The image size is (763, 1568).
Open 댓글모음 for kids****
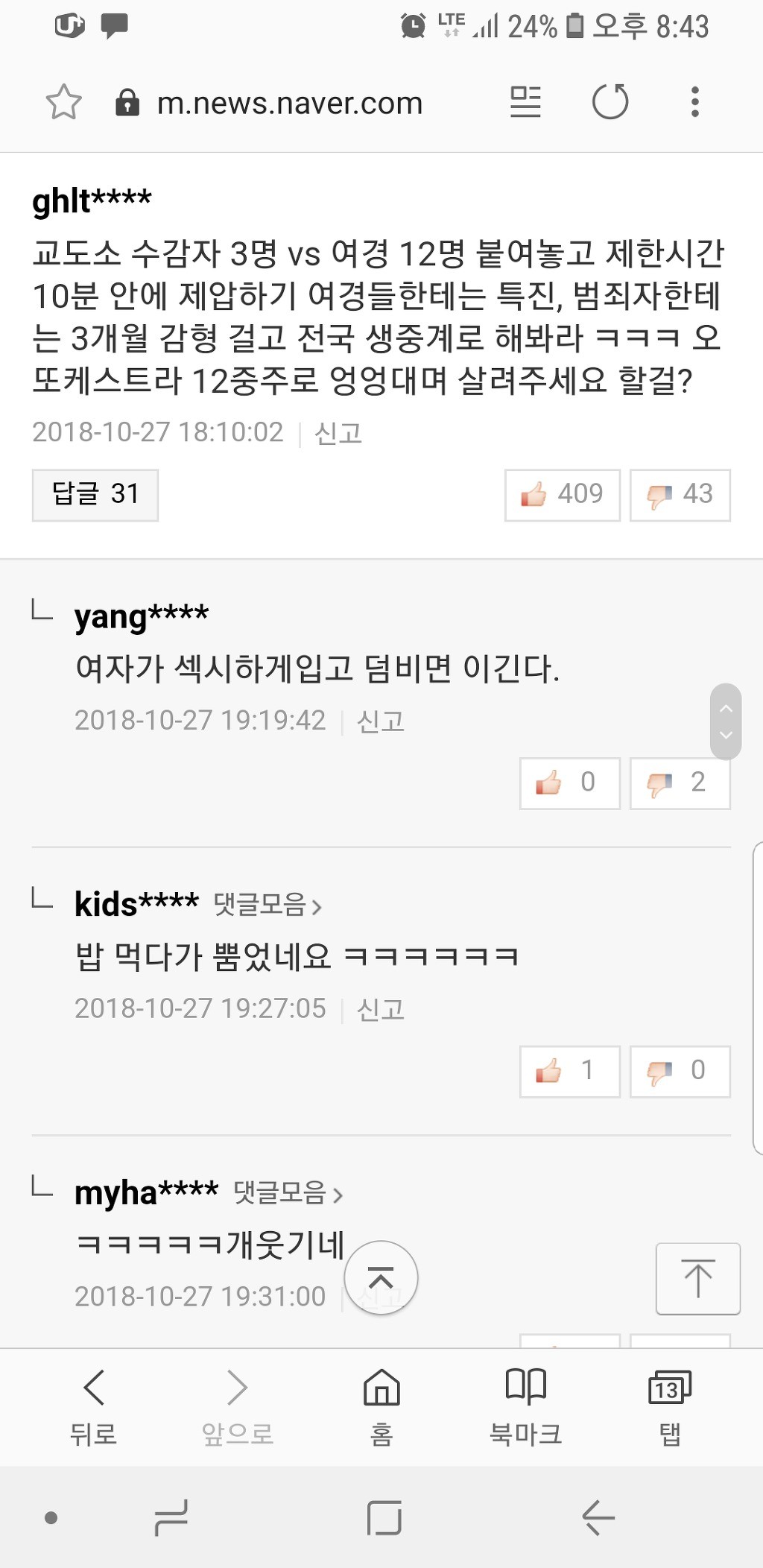click(x=267, y=905)
